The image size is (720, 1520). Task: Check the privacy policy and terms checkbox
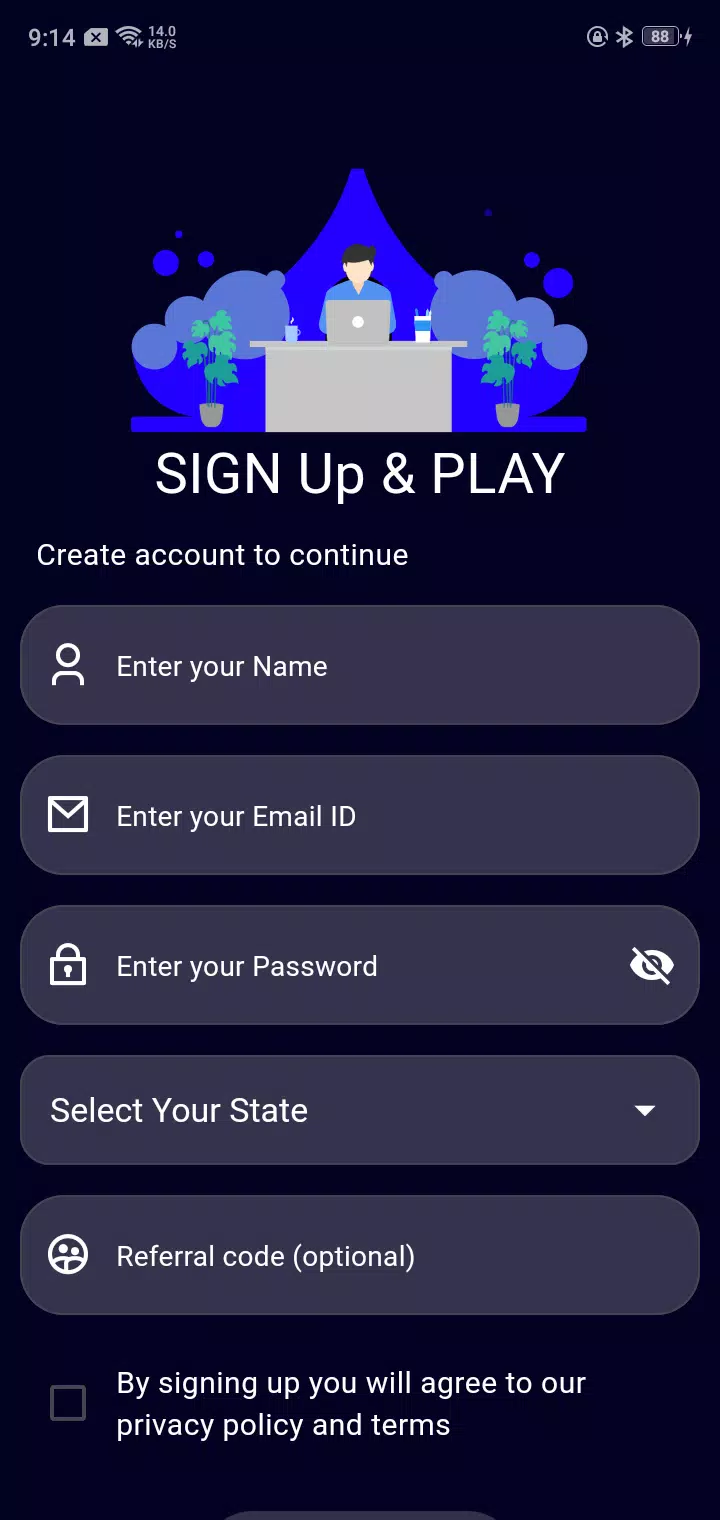68,1403
